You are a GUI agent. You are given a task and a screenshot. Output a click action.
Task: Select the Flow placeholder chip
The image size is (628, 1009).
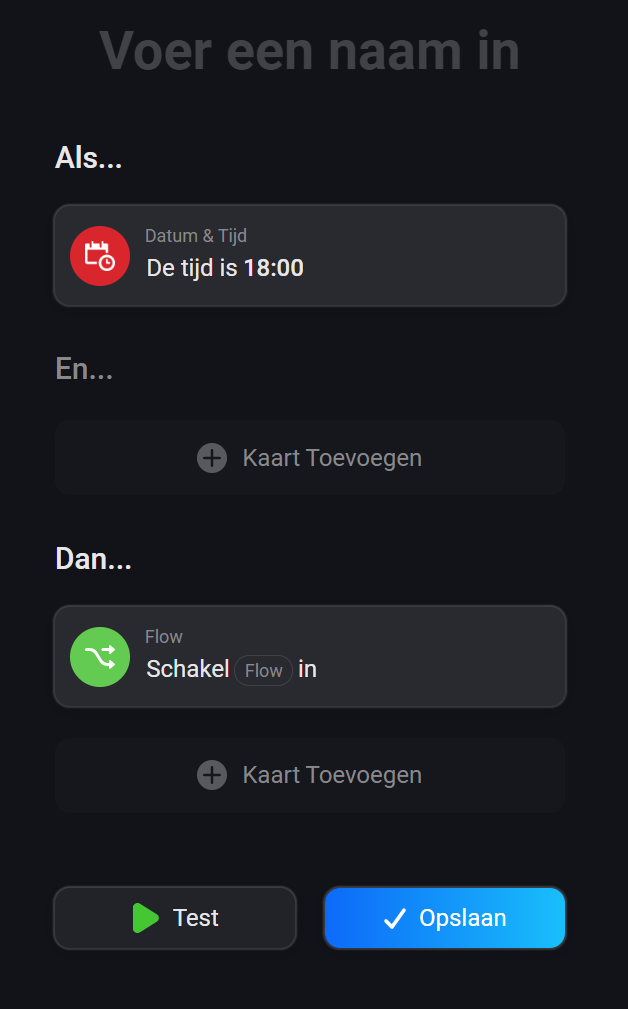(263, 670)
